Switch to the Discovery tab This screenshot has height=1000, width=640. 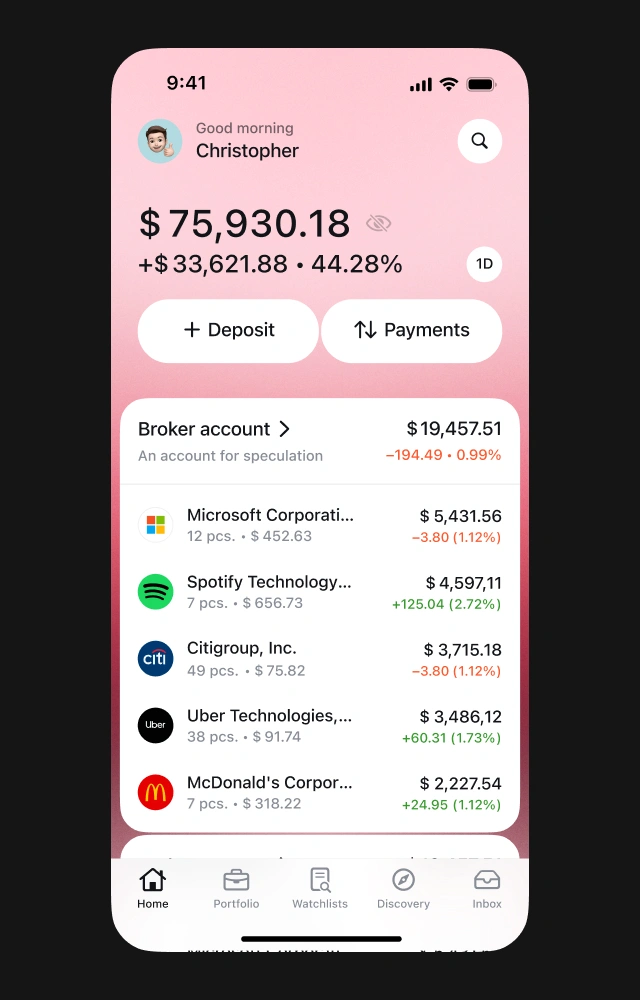(403, 888)
